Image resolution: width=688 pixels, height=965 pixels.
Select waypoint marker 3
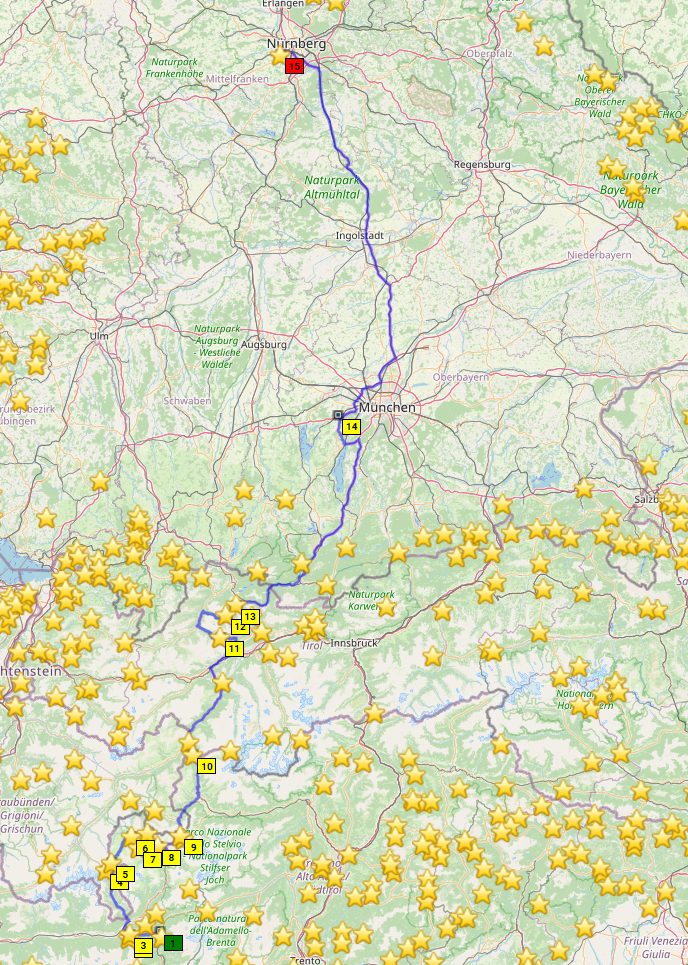coord(143,945)
